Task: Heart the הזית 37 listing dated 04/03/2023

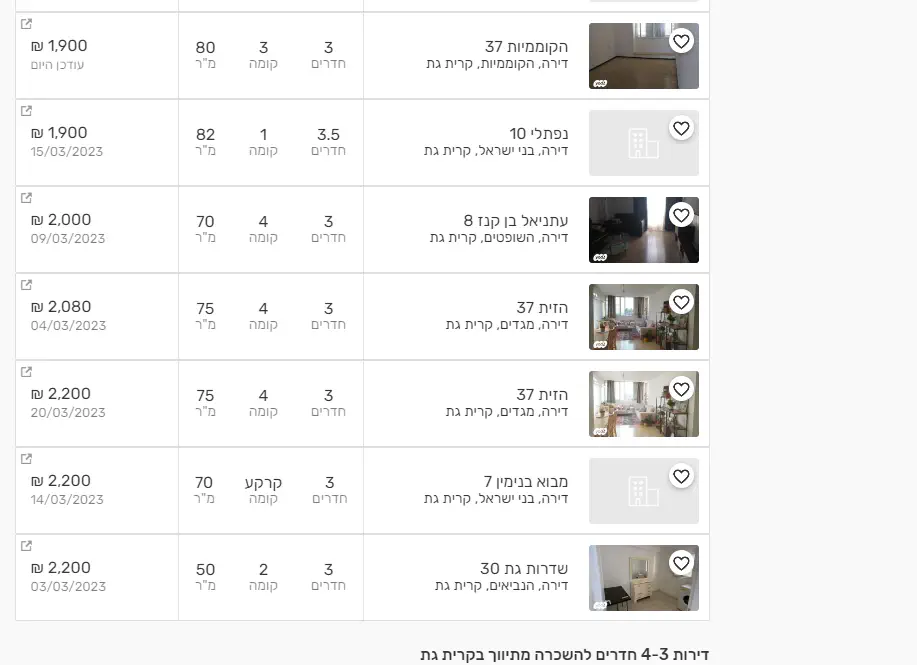Action: (681, 302)
